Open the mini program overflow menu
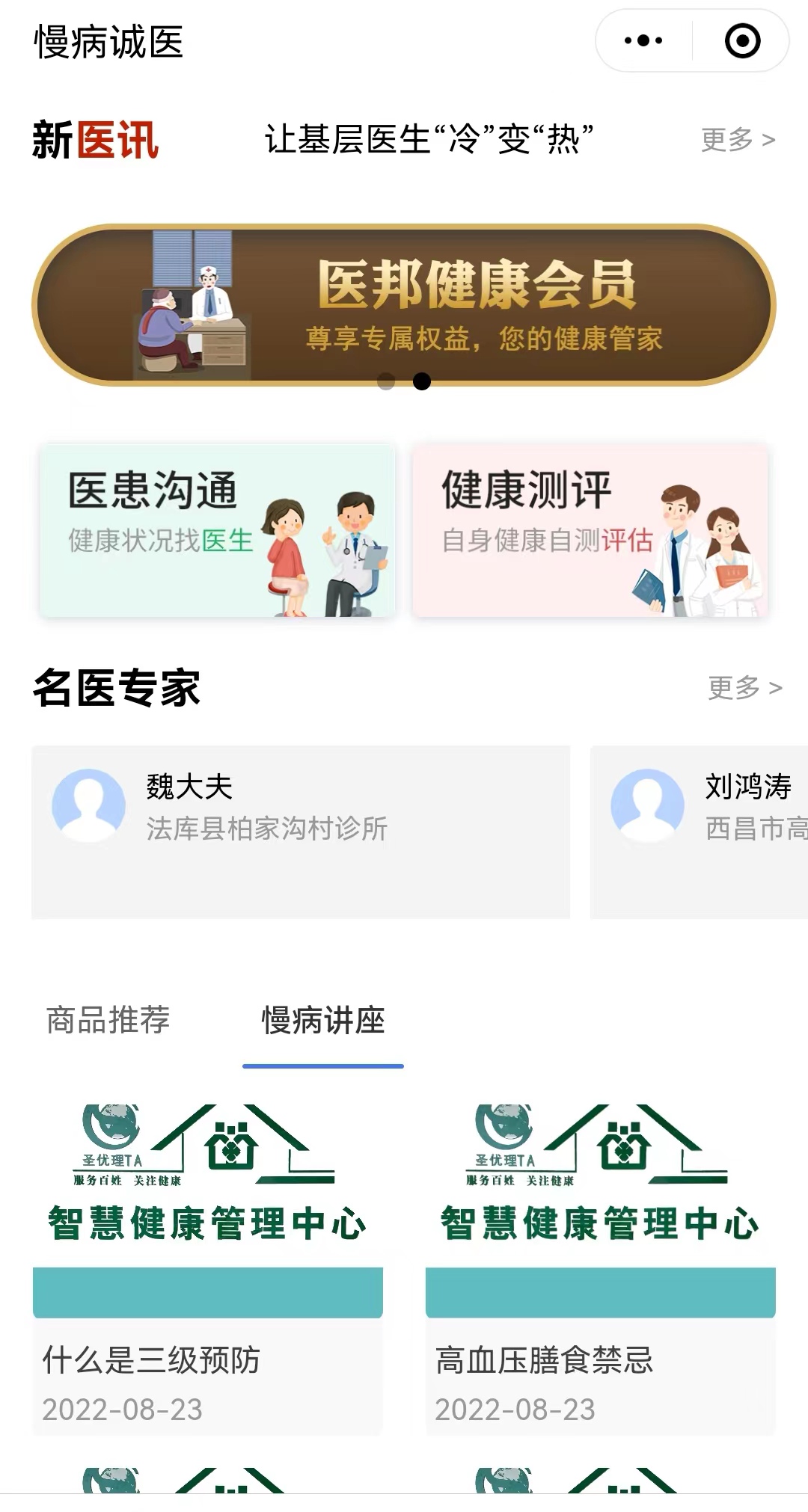This screenshot has height=1512, width=808. pyautogui.click(x=643, y=40)
